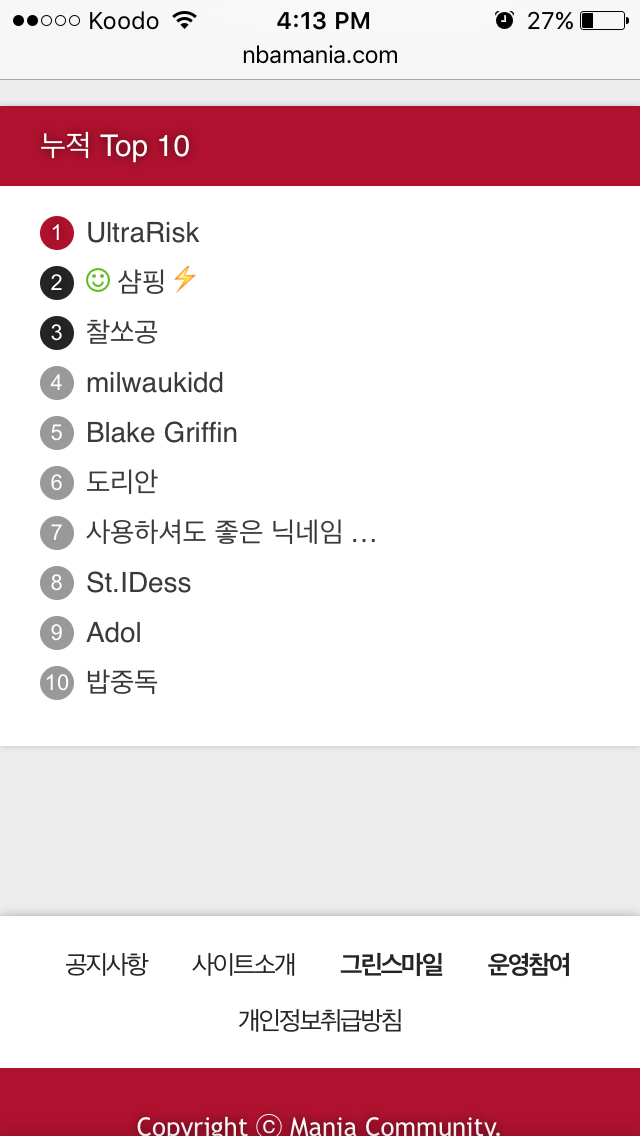
Task: View the 개인정보취급방침 privacy policy
Action: 320,1020
